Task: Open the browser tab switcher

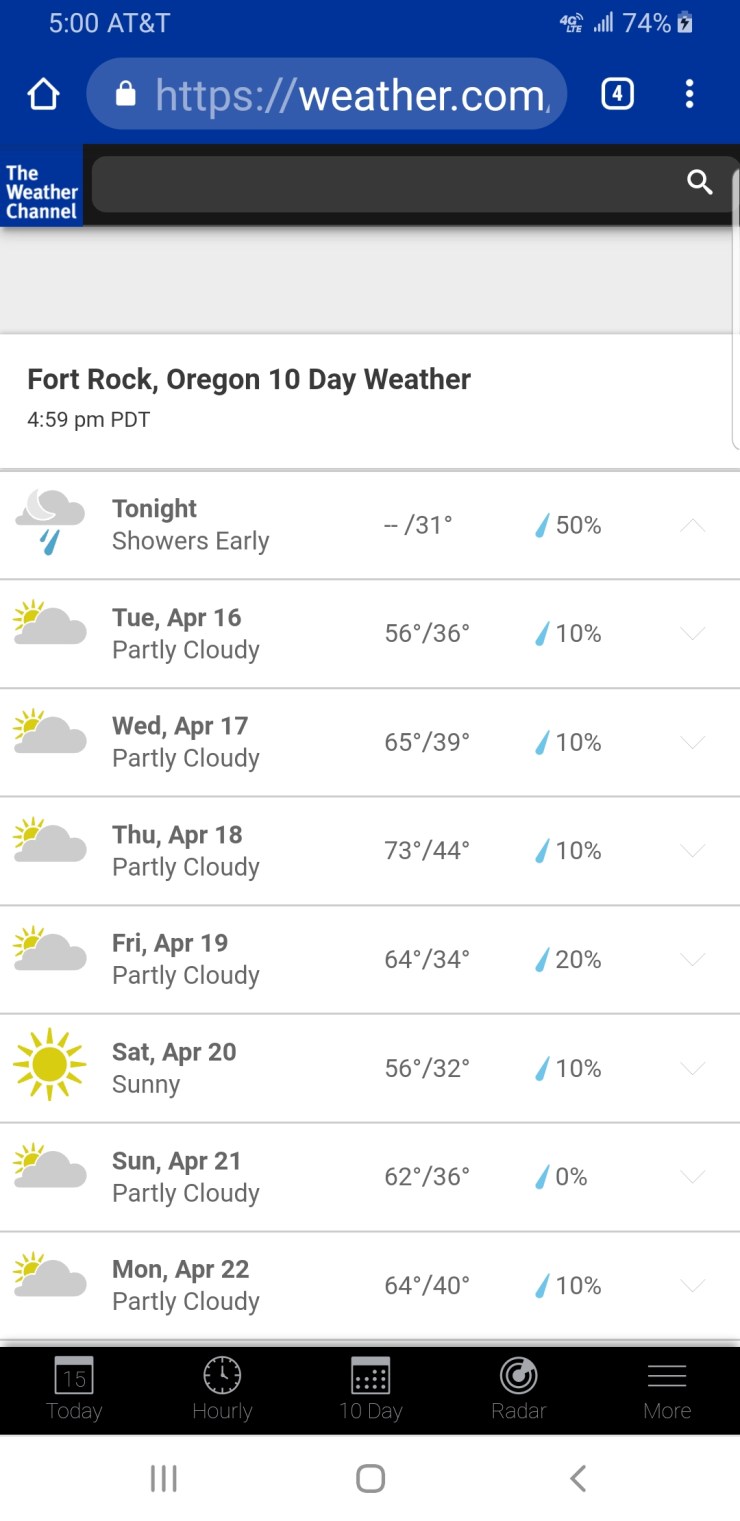Action: coord(617,94)
